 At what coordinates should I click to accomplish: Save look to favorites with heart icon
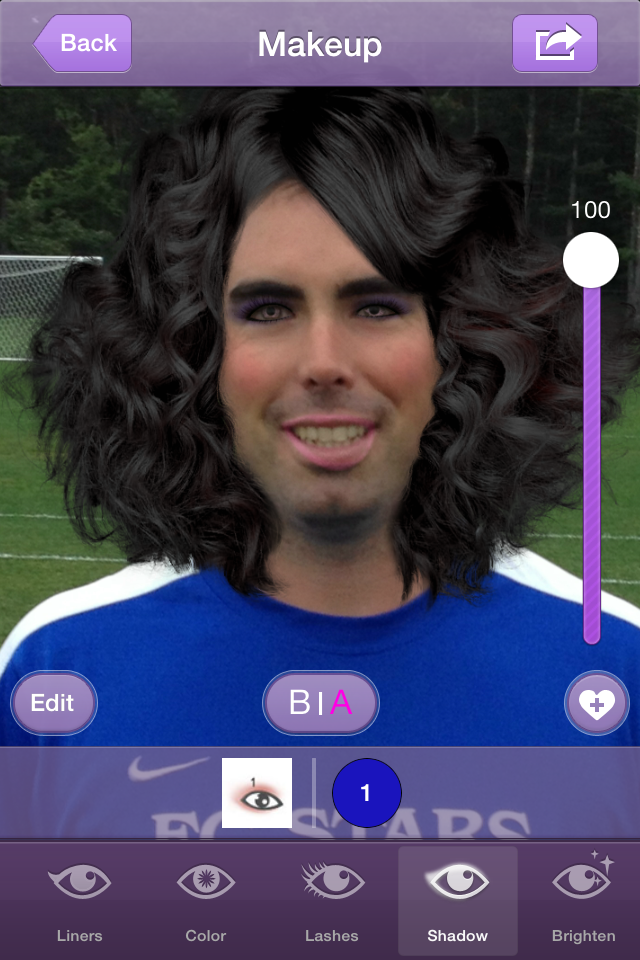click(596, 703)
